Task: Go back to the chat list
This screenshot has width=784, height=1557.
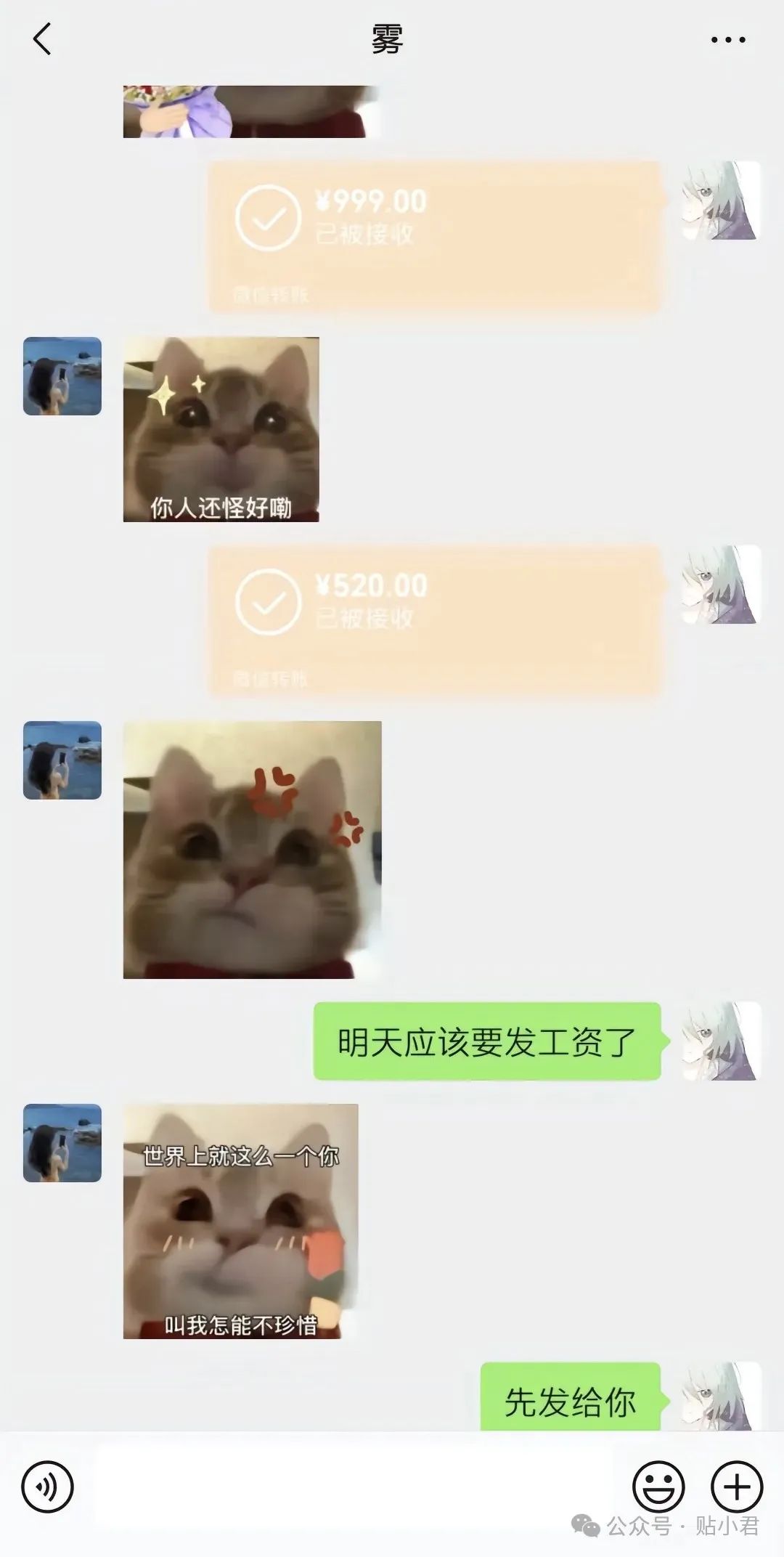Action: coord(42,39)
